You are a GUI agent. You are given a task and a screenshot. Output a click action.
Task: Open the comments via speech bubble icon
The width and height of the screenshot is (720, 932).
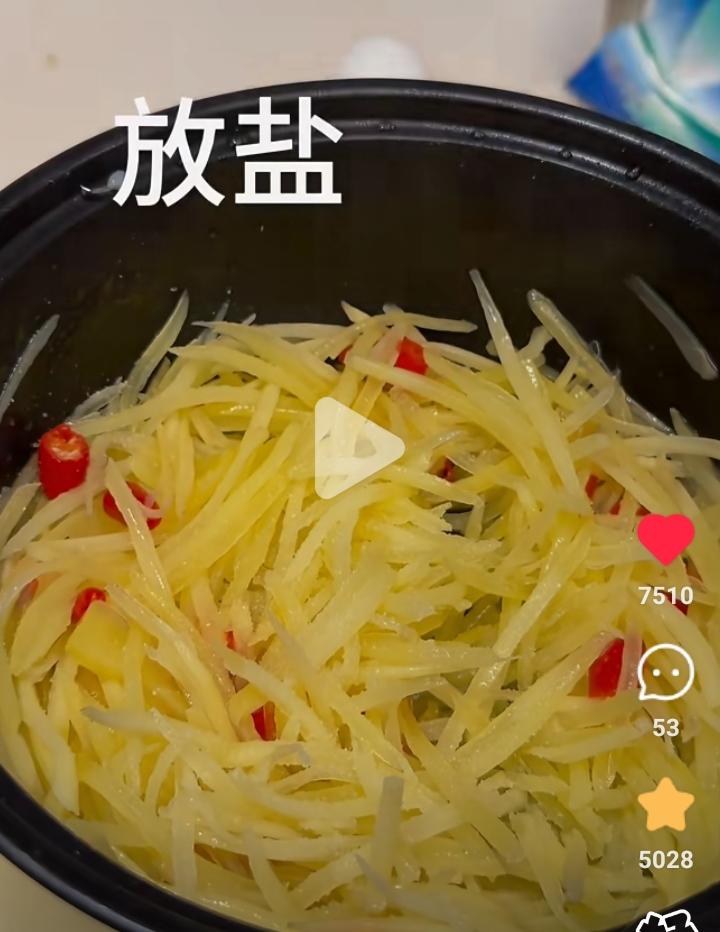pos(666,672)
